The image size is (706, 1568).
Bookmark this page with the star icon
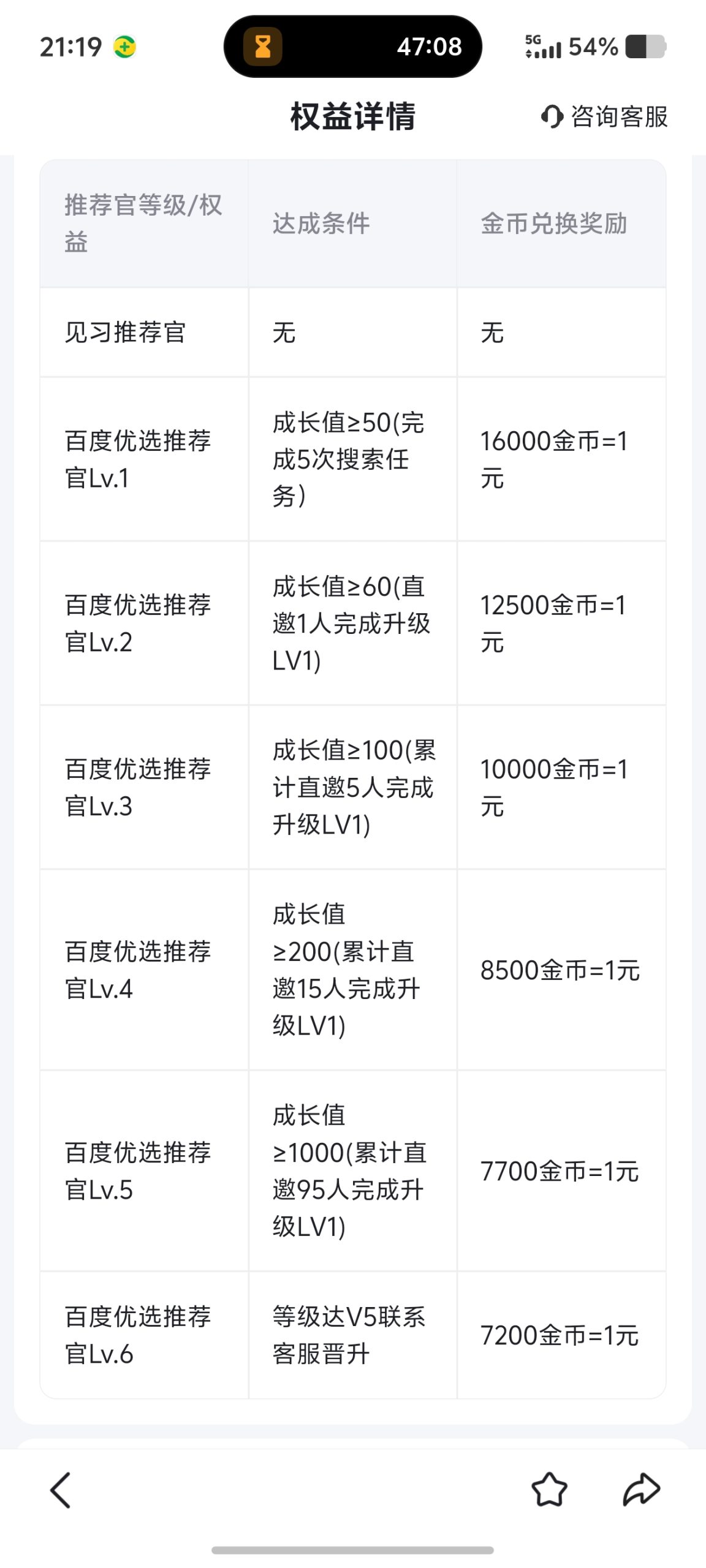[549, 1490]
